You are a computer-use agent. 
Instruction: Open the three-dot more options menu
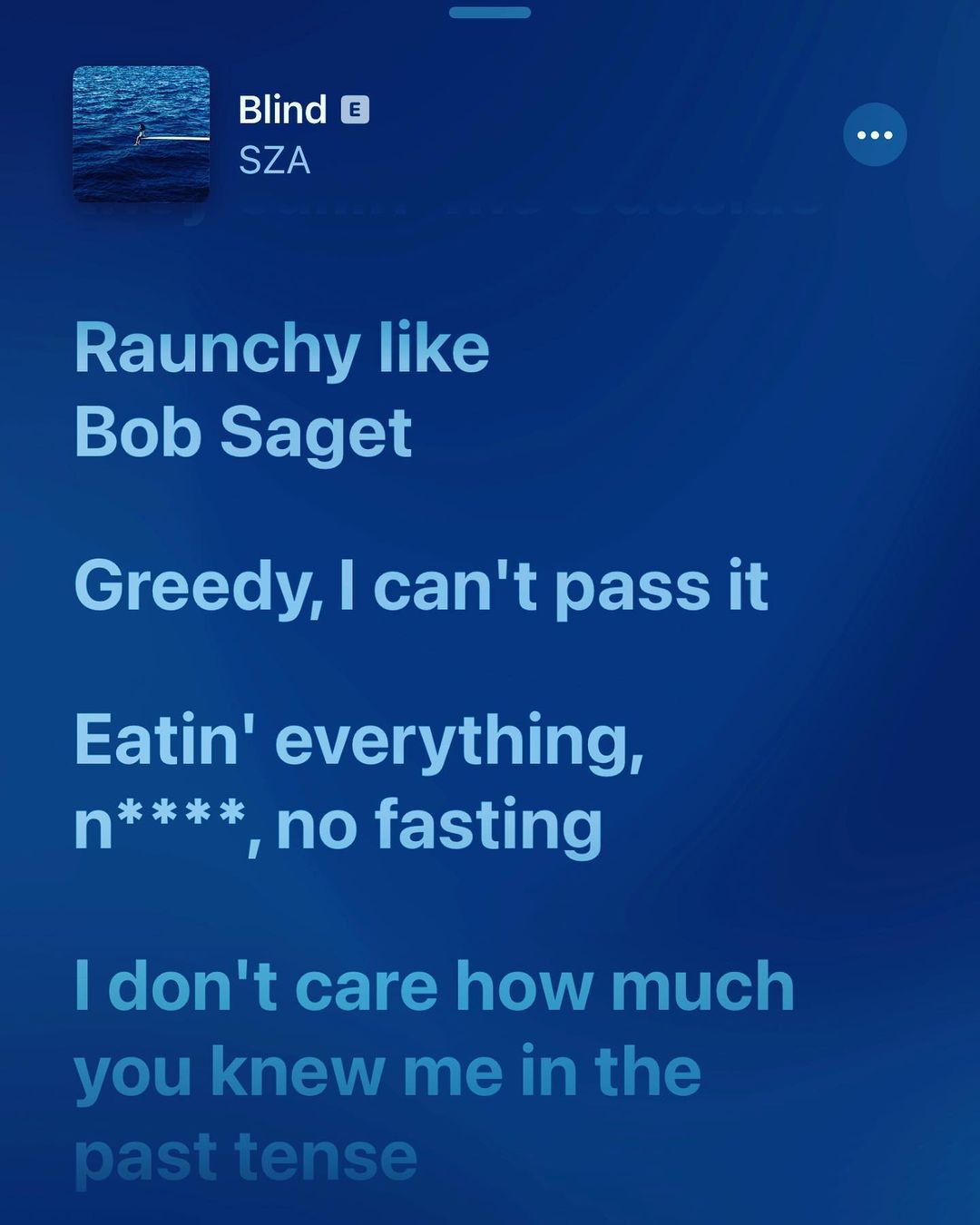[875, 134]
